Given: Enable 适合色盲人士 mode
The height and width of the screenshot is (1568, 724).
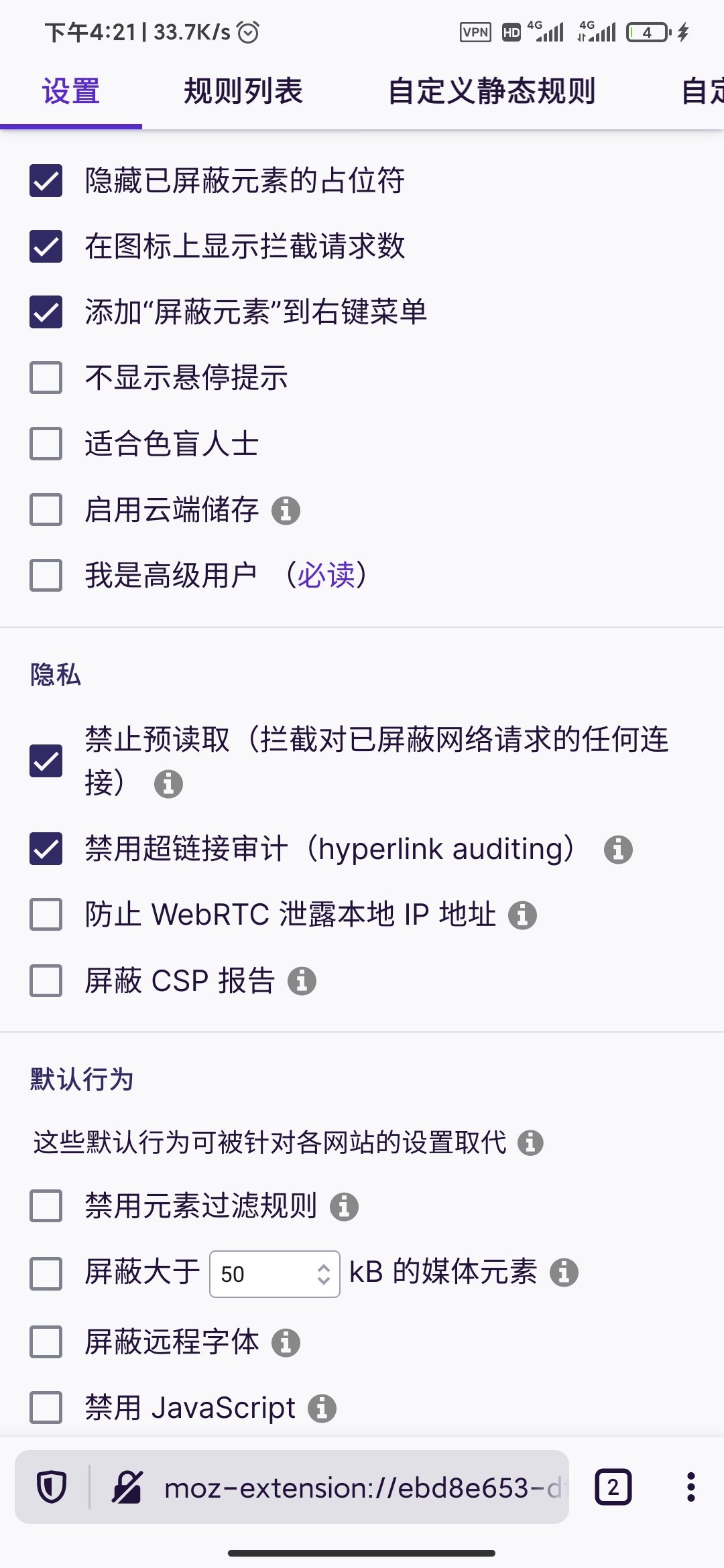Looking at the screenshot, I should point(44,444).
